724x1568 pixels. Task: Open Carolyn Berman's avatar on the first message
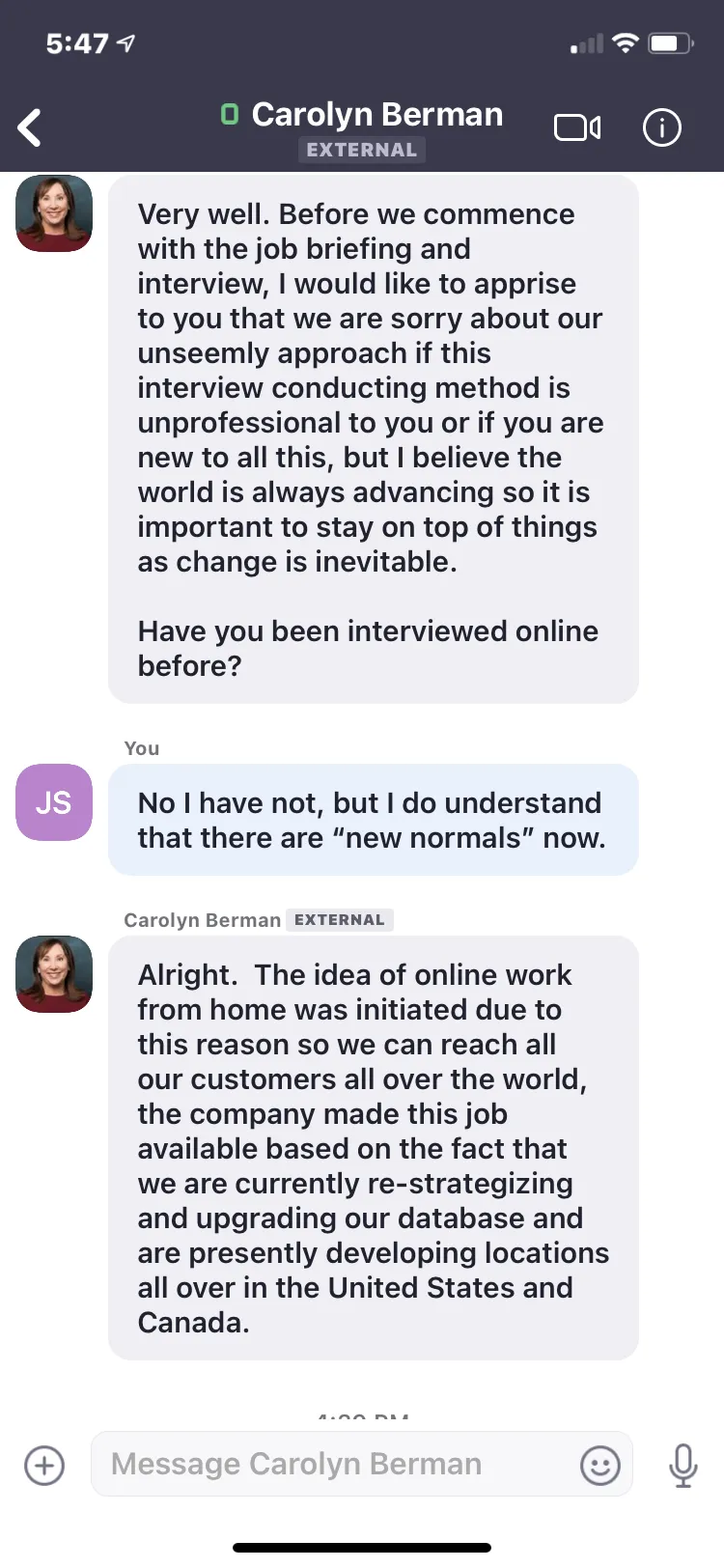coord(54,213)
